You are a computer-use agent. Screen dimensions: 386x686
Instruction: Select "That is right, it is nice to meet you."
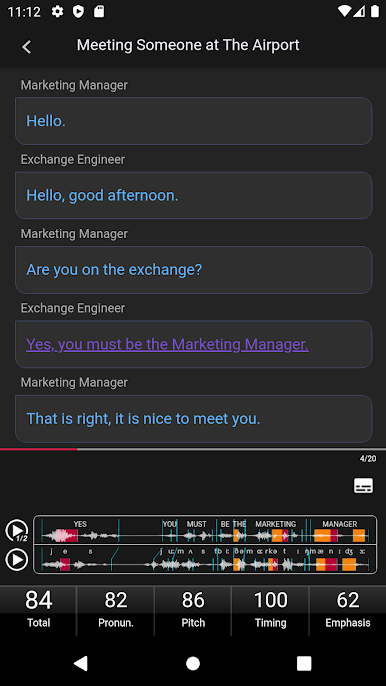[x=193, y=419]
